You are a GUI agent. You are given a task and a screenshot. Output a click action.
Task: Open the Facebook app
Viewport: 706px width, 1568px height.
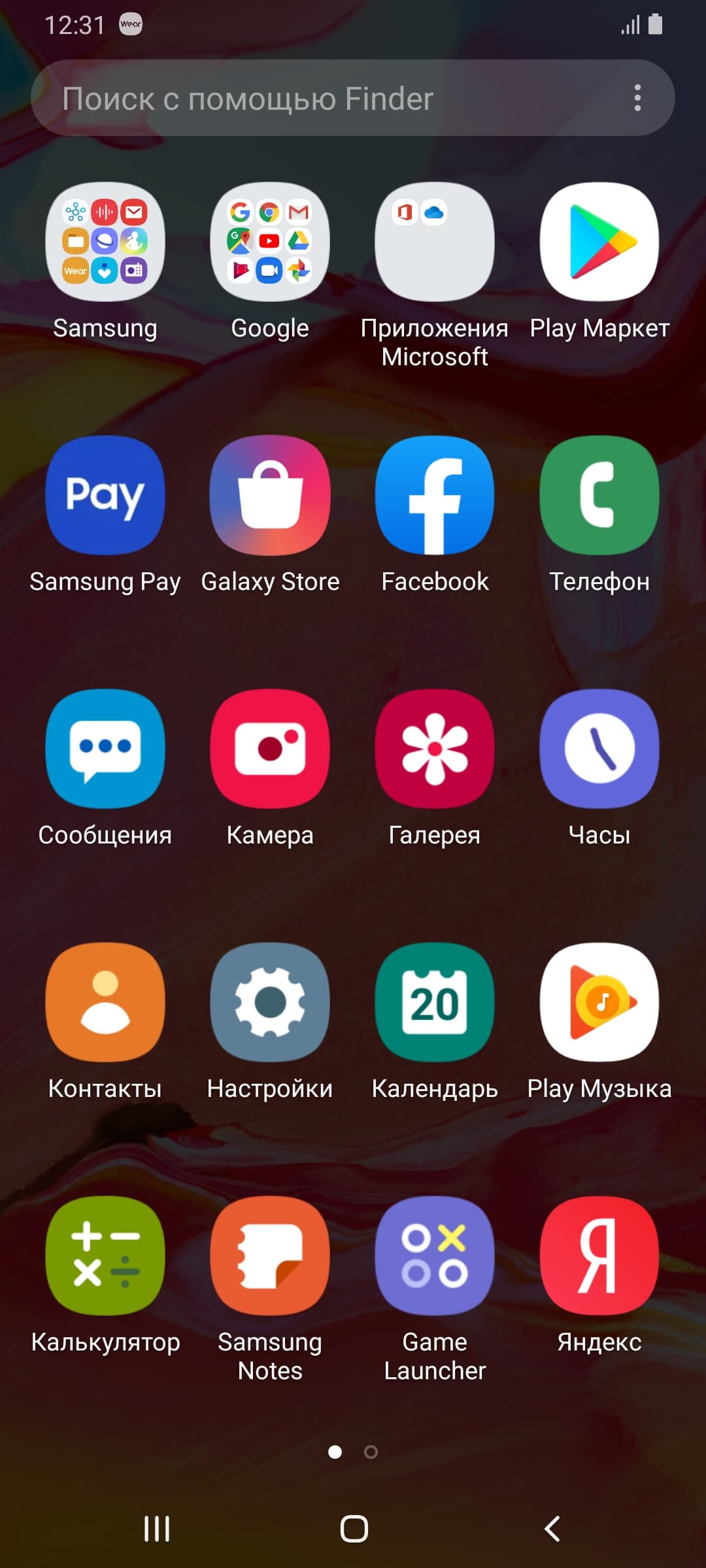(x=435, y=495)
